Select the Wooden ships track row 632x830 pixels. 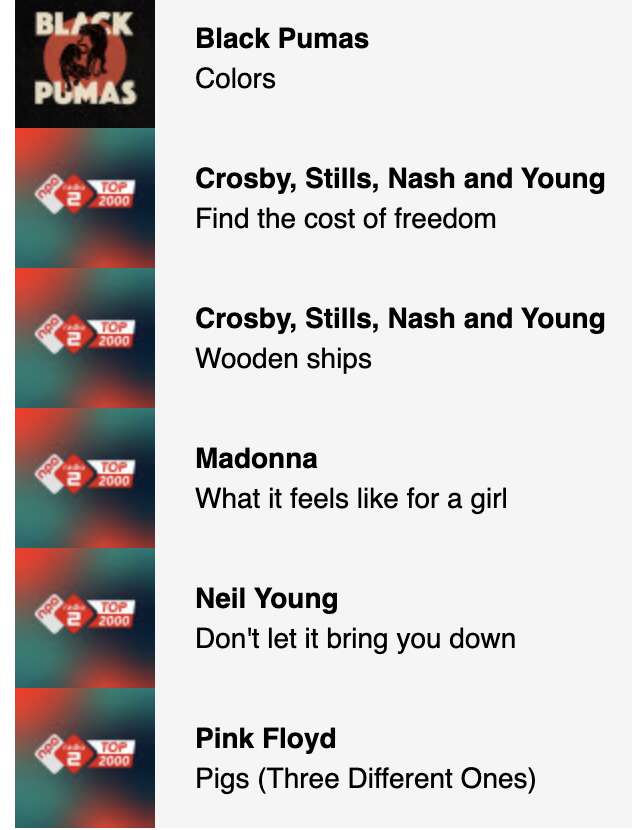283,358
